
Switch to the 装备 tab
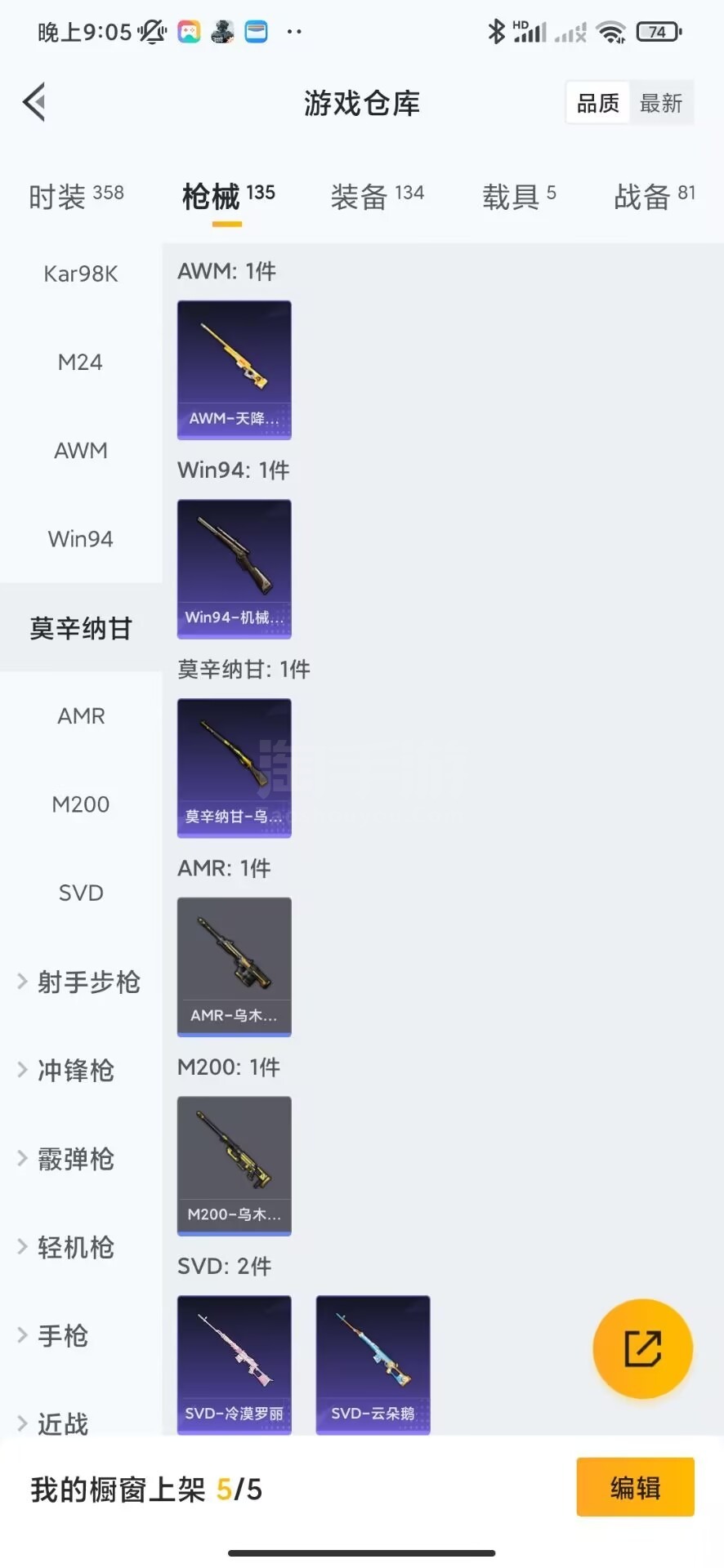(377, 196)
